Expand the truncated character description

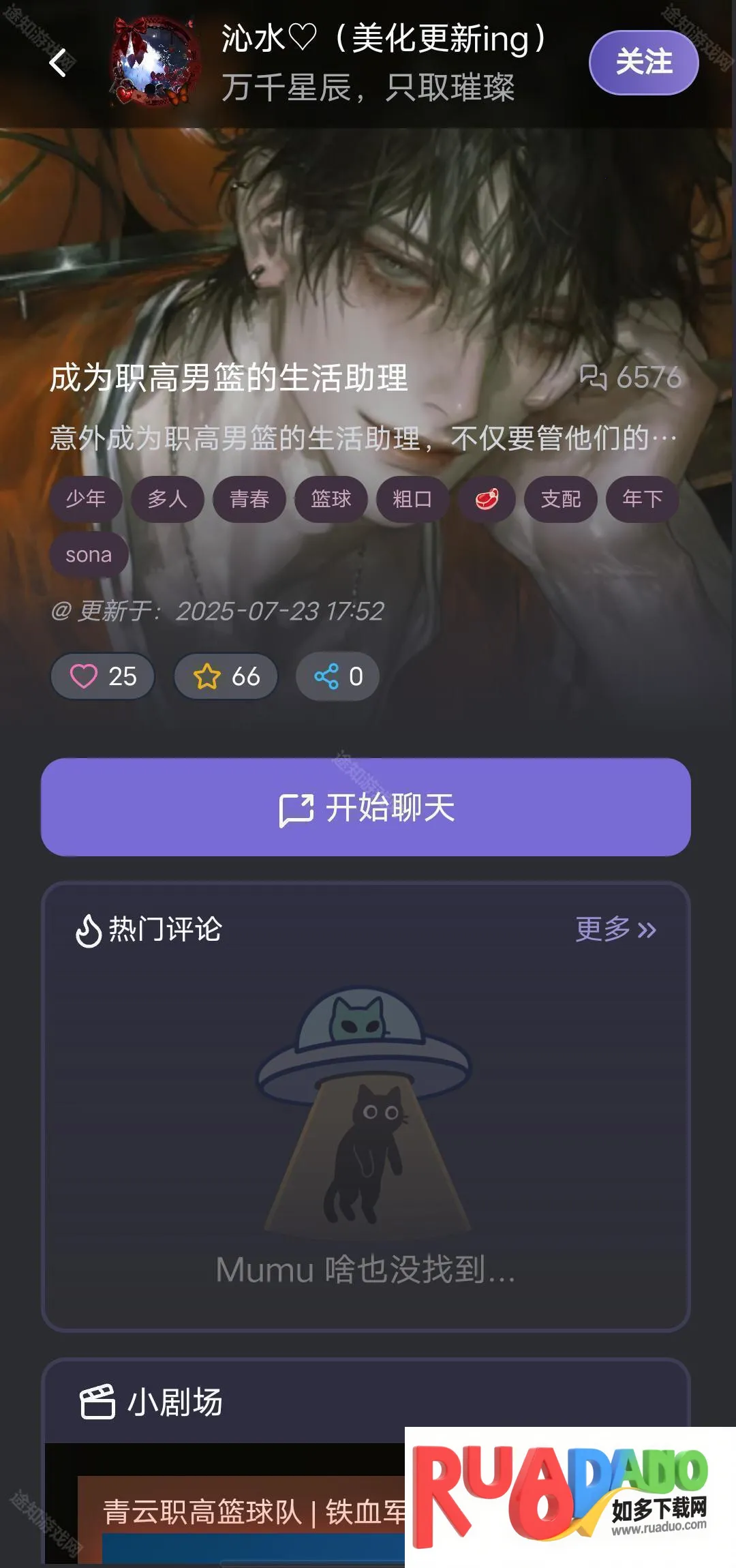click(364, 438)
